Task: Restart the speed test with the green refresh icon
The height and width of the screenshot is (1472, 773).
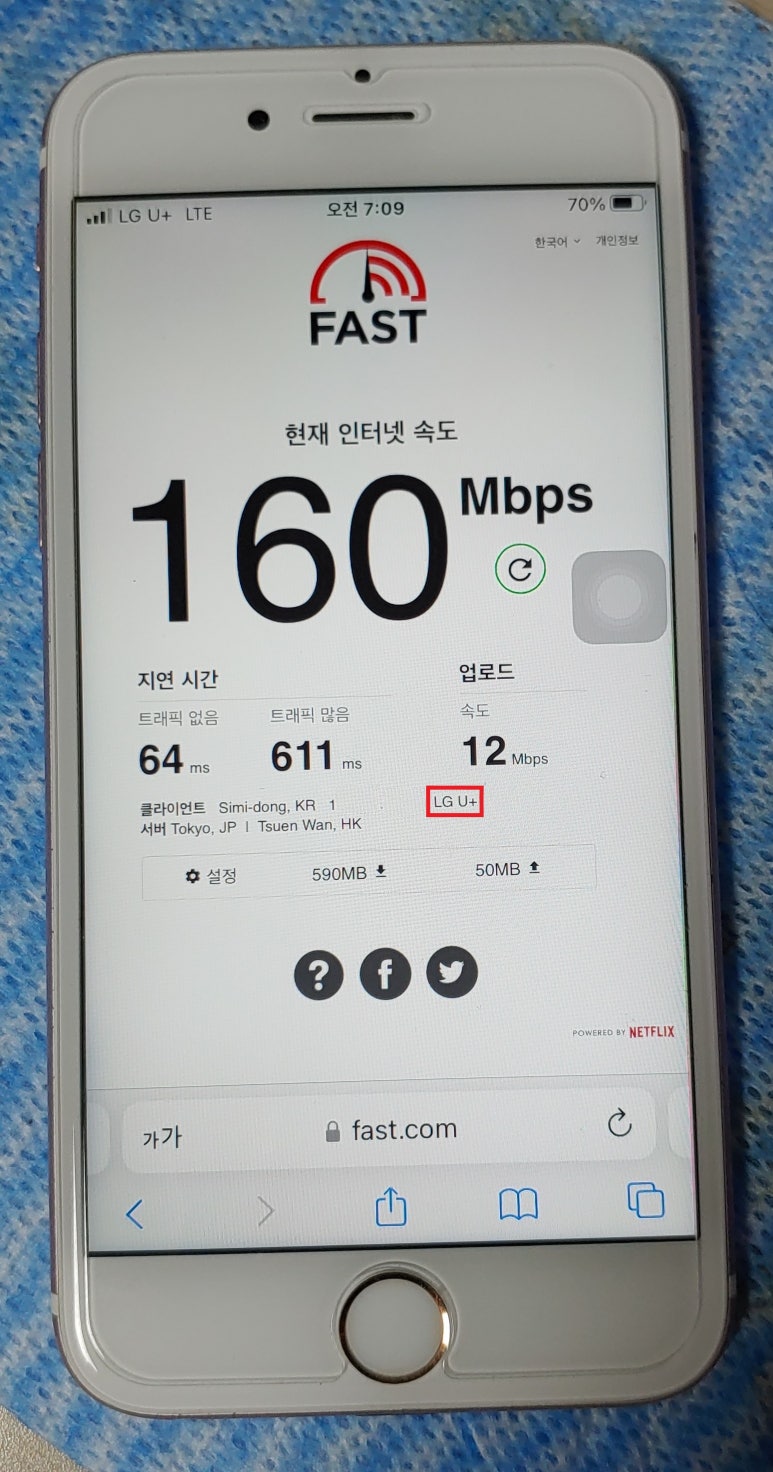Action: coord(520,569)
